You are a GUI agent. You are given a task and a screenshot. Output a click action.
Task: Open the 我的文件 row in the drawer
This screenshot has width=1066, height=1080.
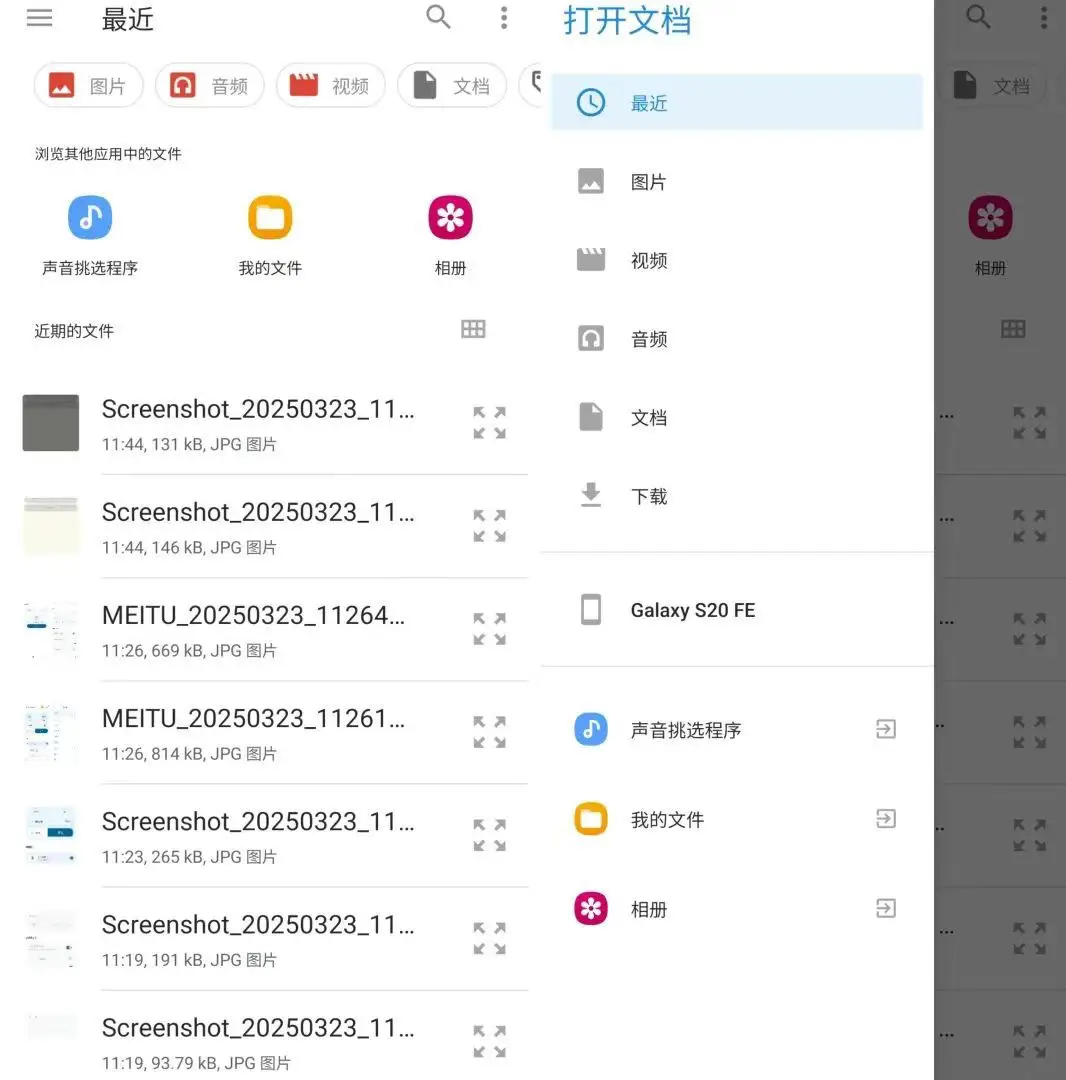[736, 820]
